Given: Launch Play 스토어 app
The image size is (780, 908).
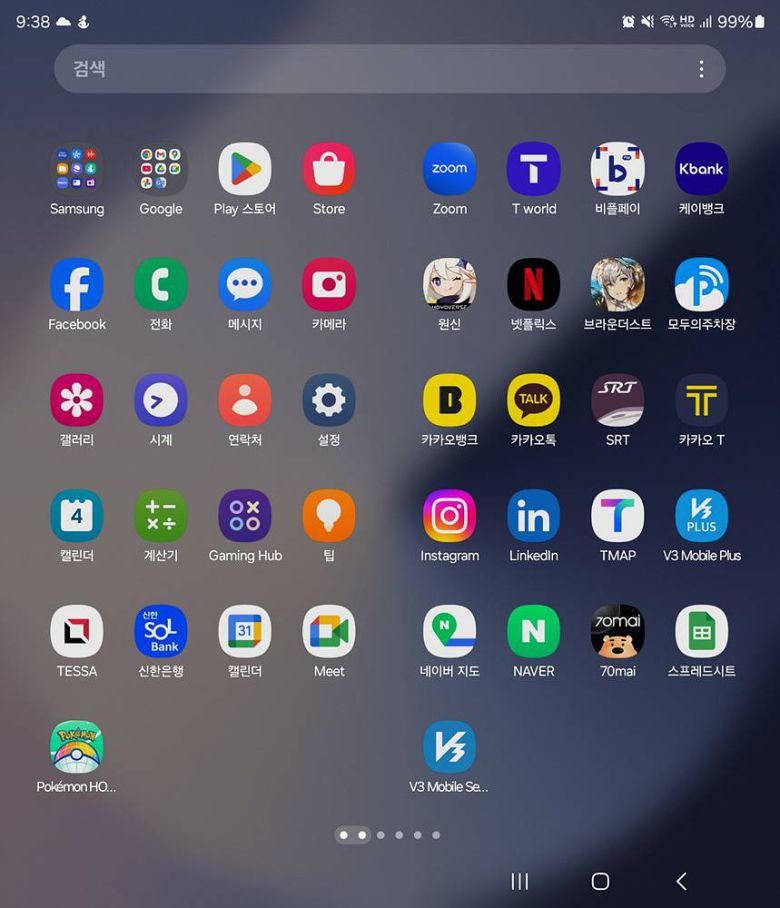Looking at the screenshot, I should click(x=245, y=169).
